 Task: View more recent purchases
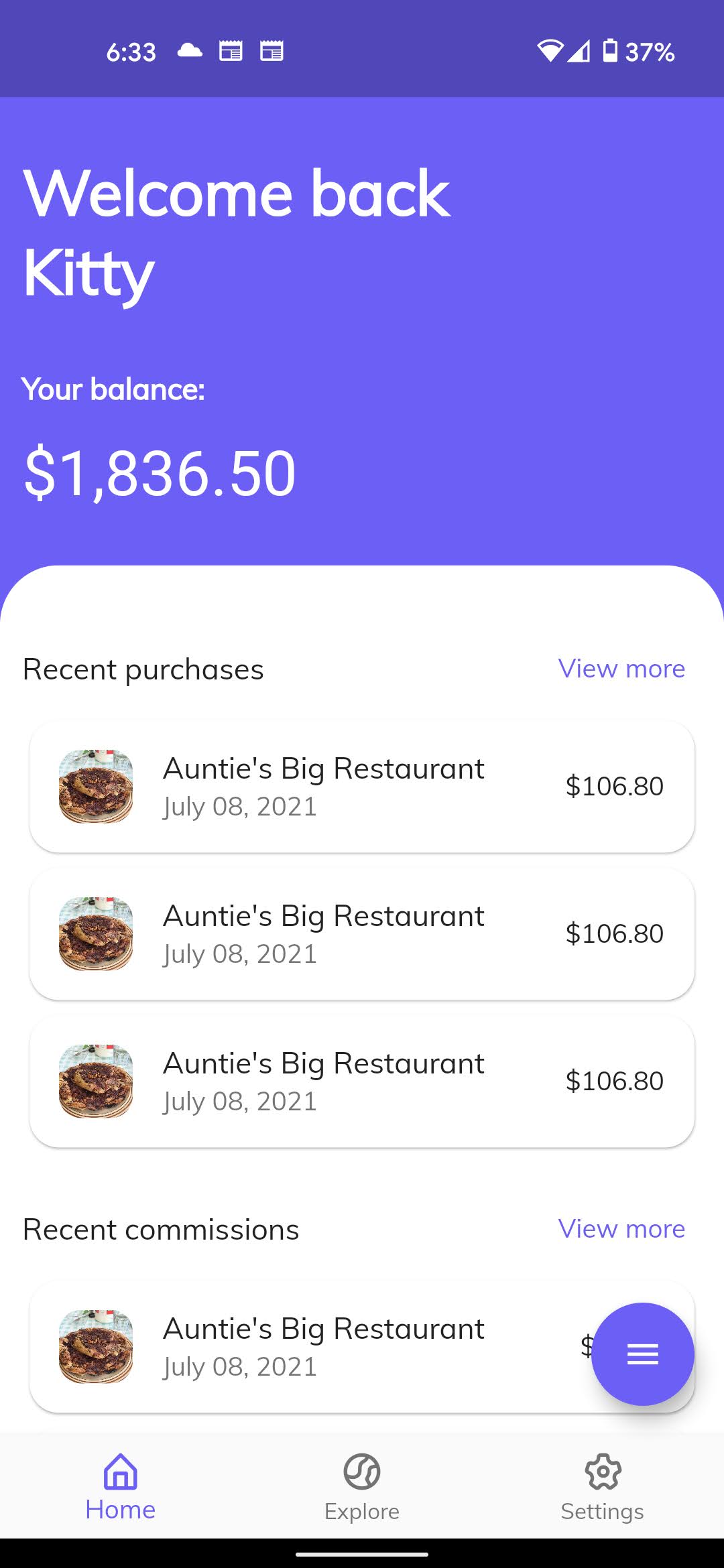click(621, 669)
